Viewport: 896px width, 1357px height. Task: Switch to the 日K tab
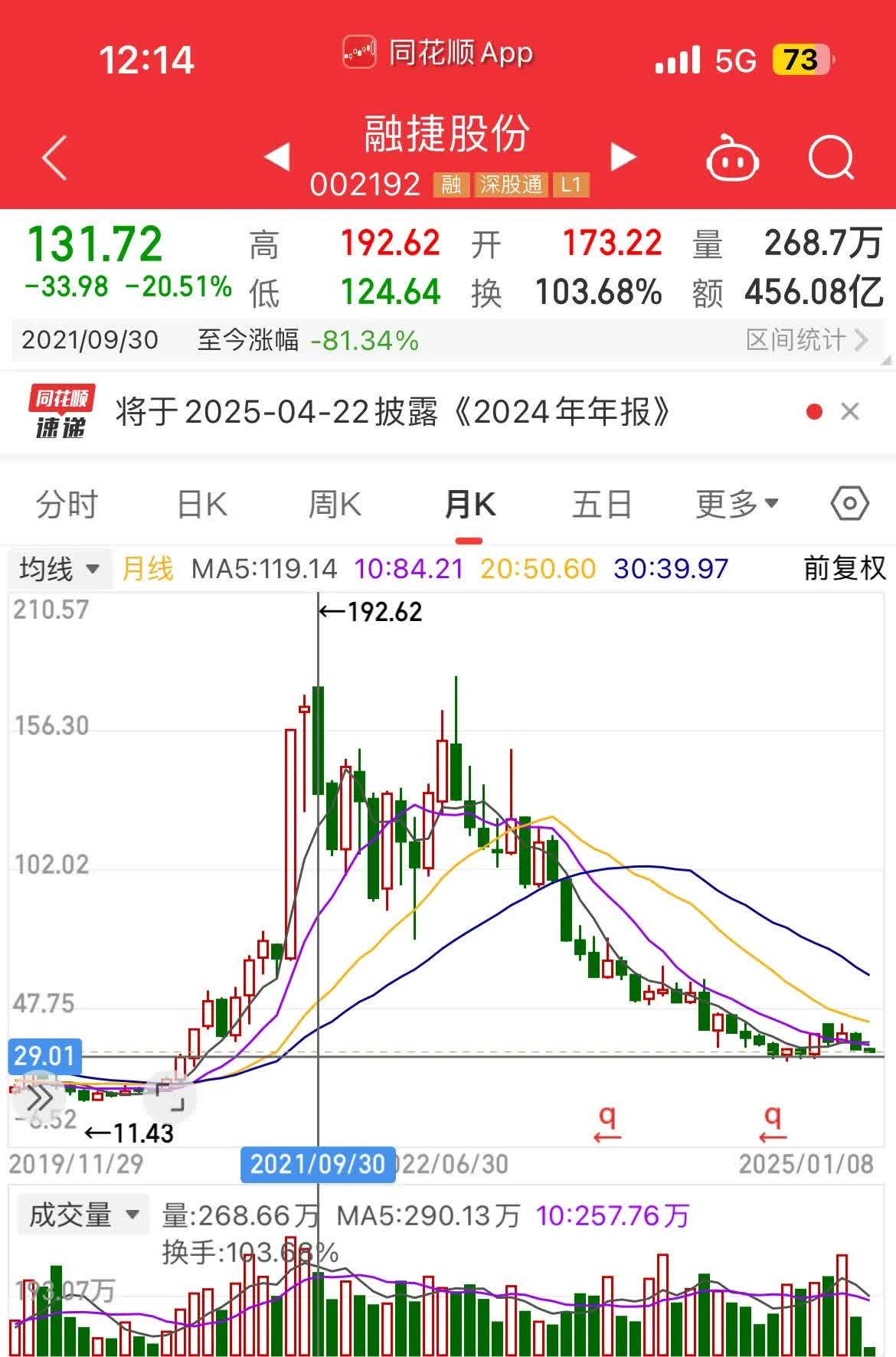[201, 504]
